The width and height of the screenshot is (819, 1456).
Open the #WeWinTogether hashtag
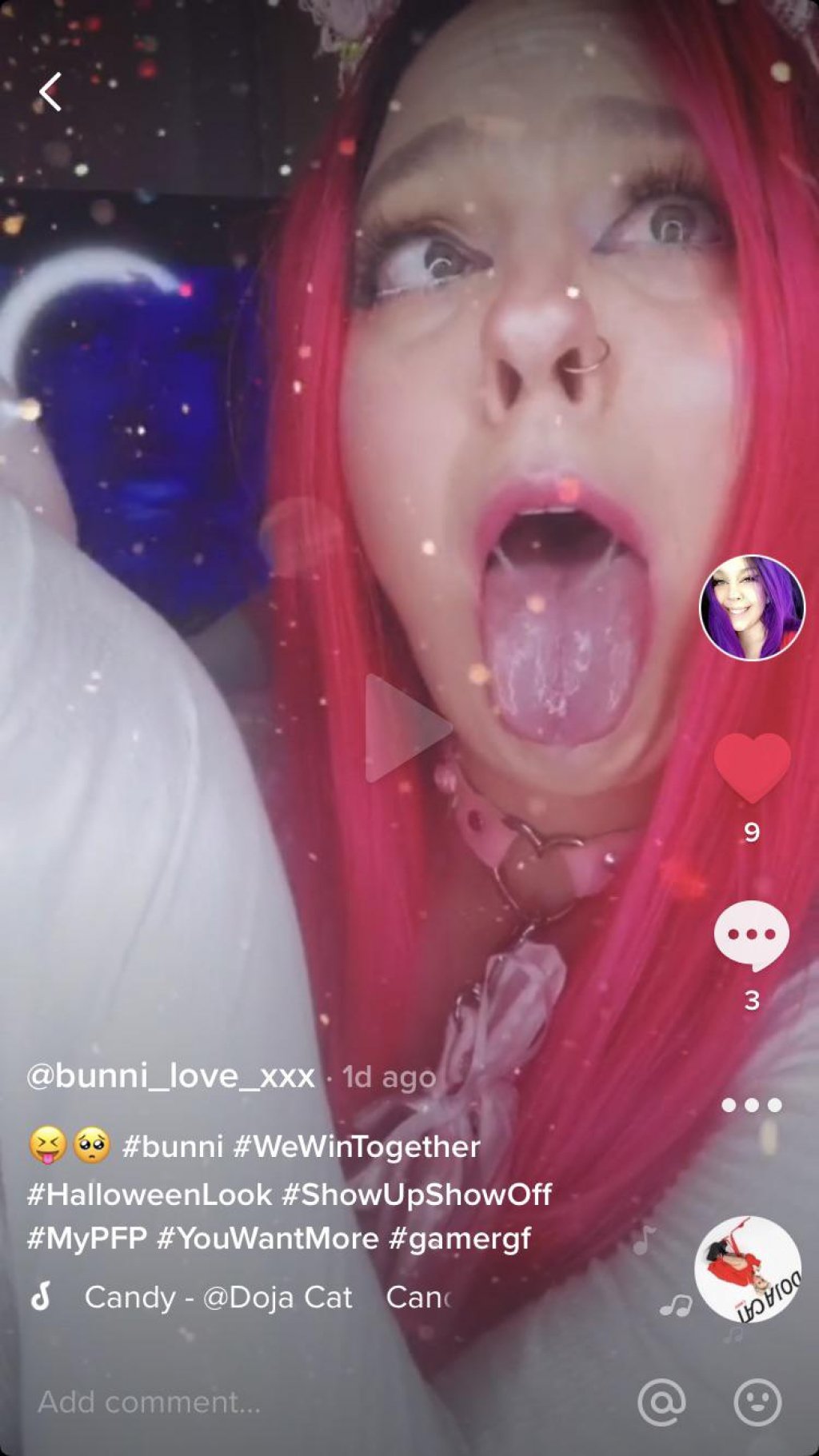point(357,1147)
